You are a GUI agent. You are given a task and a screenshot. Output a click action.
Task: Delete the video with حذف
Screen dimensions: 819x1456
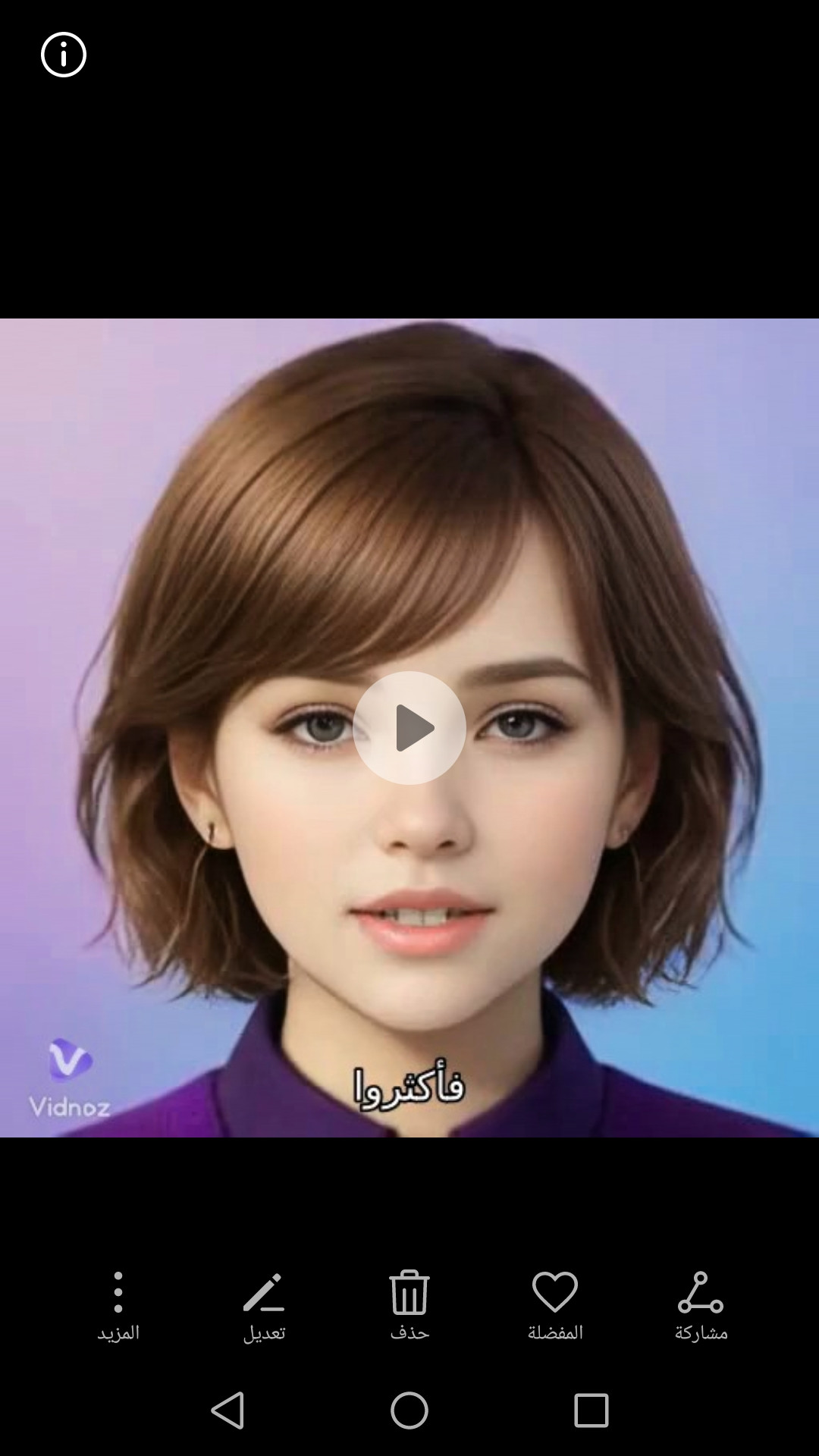(409, 1304)
